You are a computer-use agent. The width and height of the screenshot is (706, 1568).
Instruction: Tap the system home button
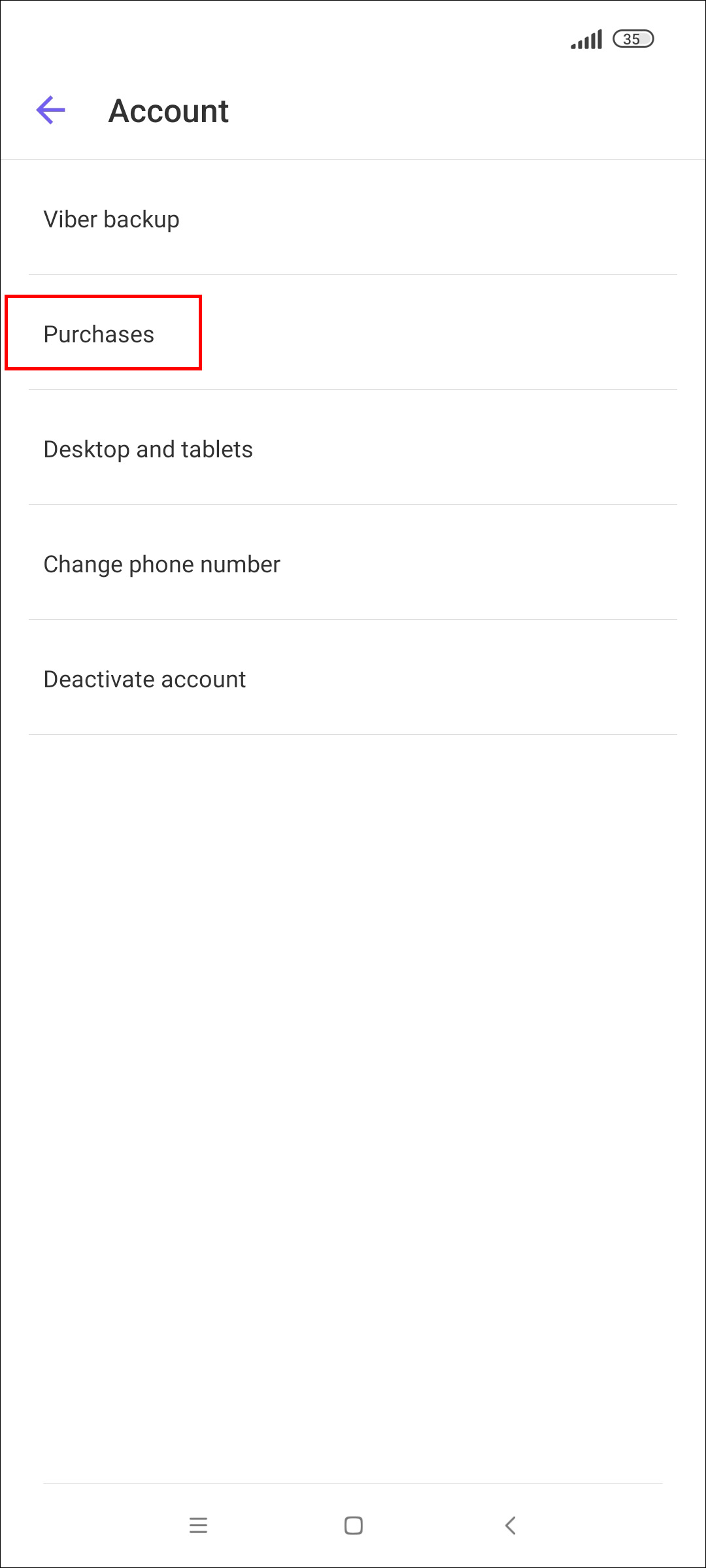point(353,1526)
